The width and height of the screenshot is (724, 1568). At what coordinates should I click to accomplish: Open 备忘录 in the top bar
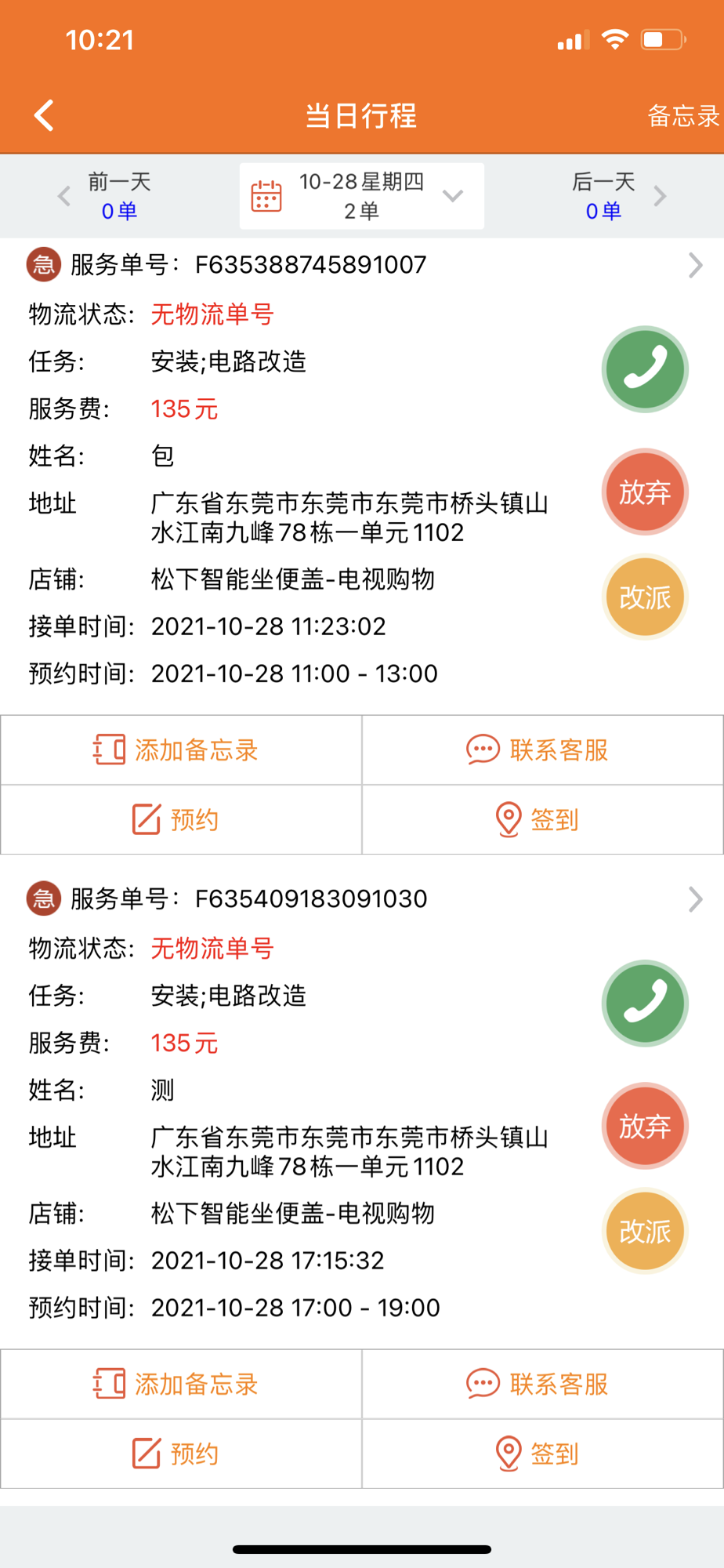(683, 116)
